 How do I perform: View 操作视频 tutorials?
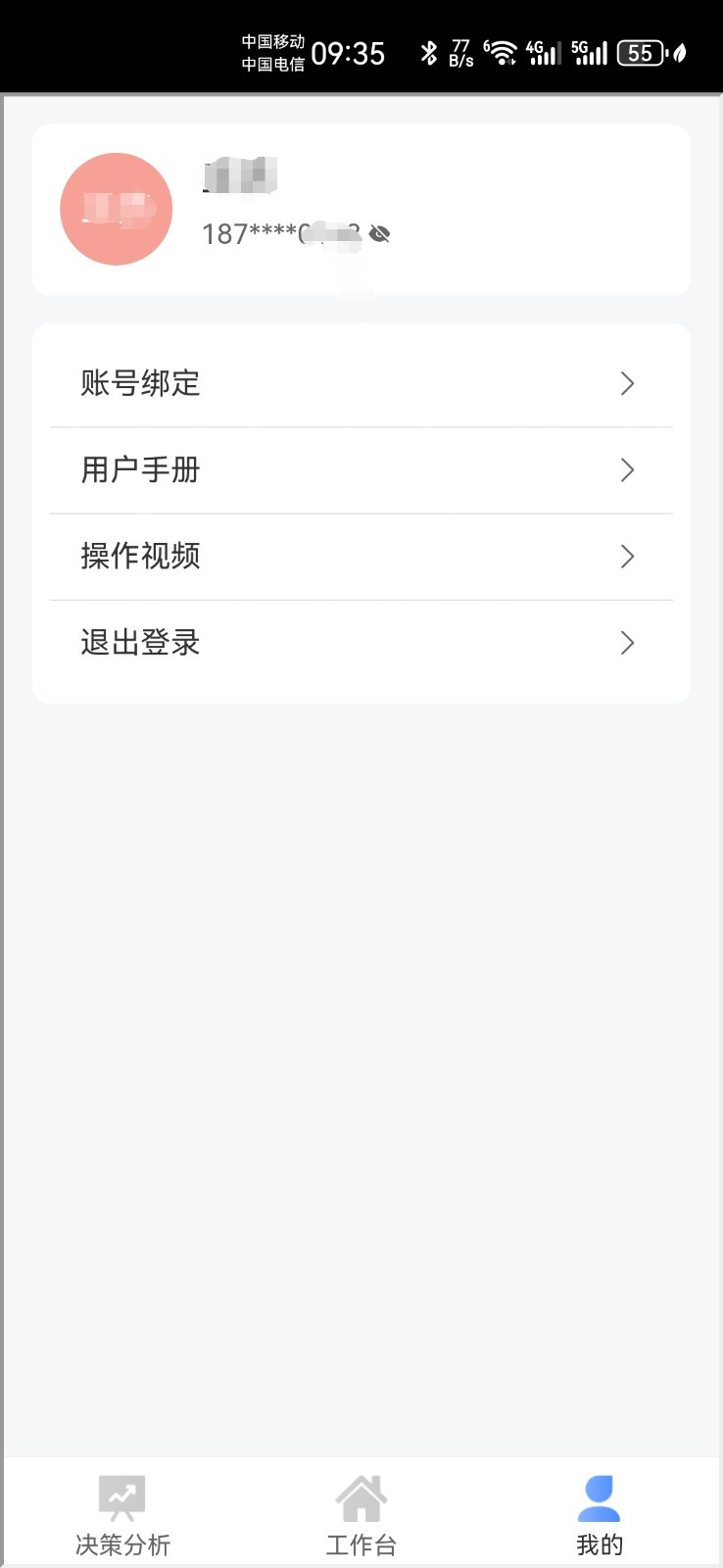click(x=361, y=557)
